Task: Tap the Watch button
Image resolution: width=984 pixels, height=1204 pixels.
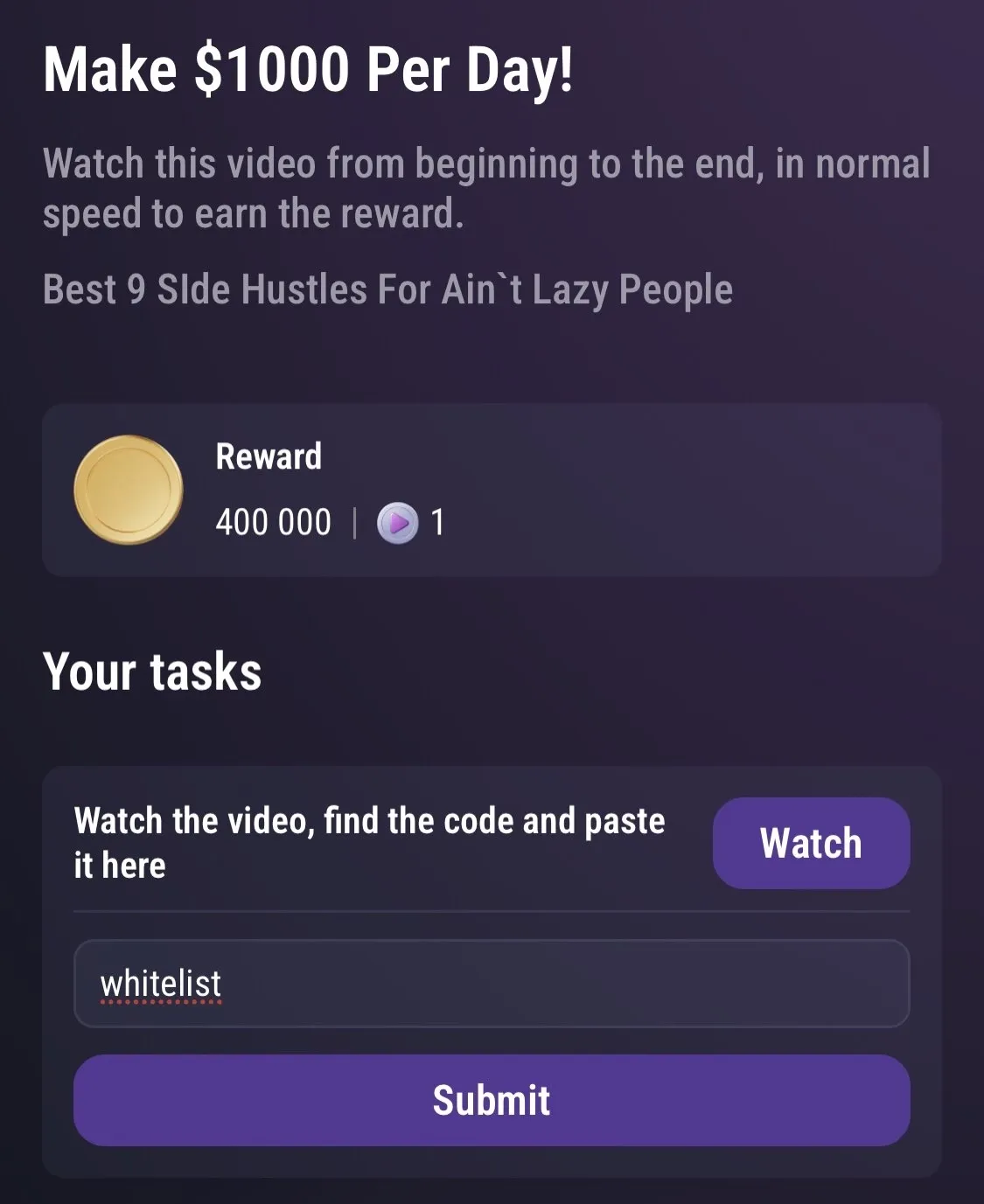Action: 811,843
